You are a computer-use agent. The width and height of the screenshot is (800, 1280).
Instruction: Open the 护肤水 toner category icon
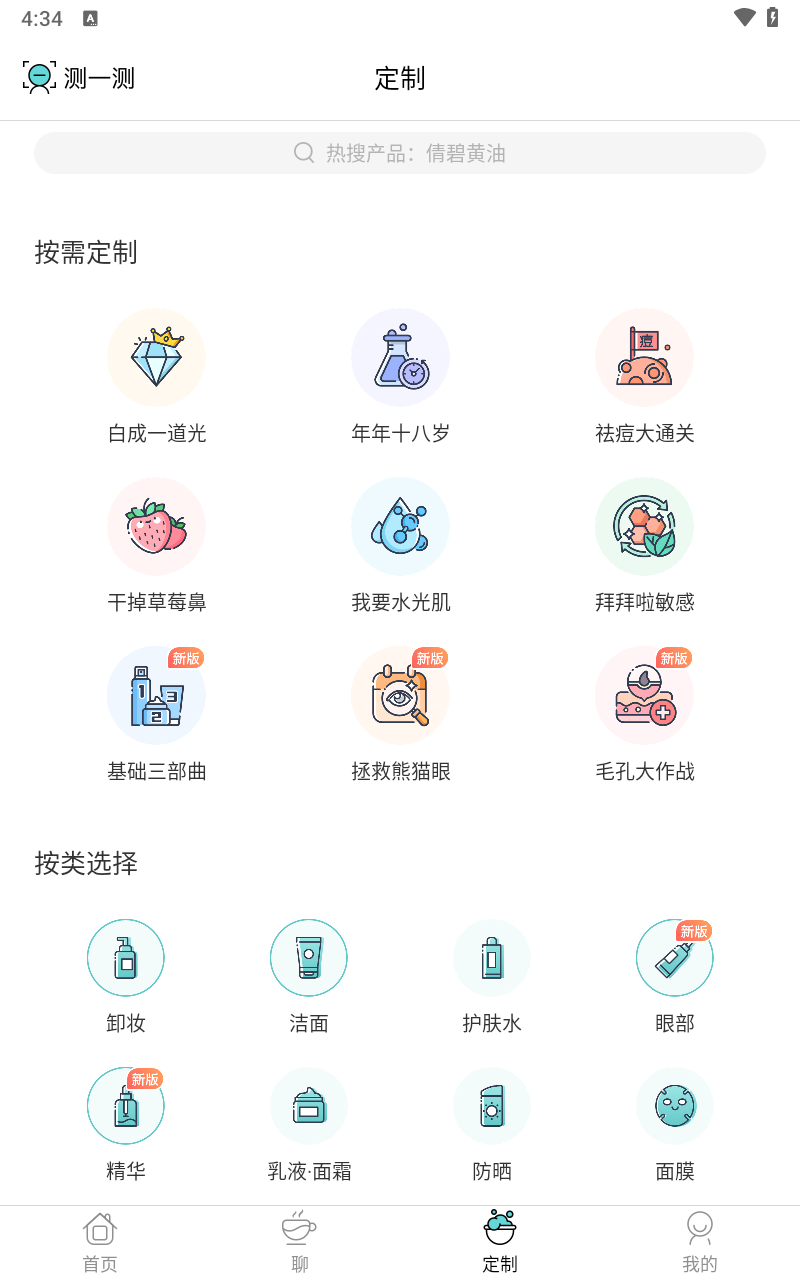pos(491,957)
